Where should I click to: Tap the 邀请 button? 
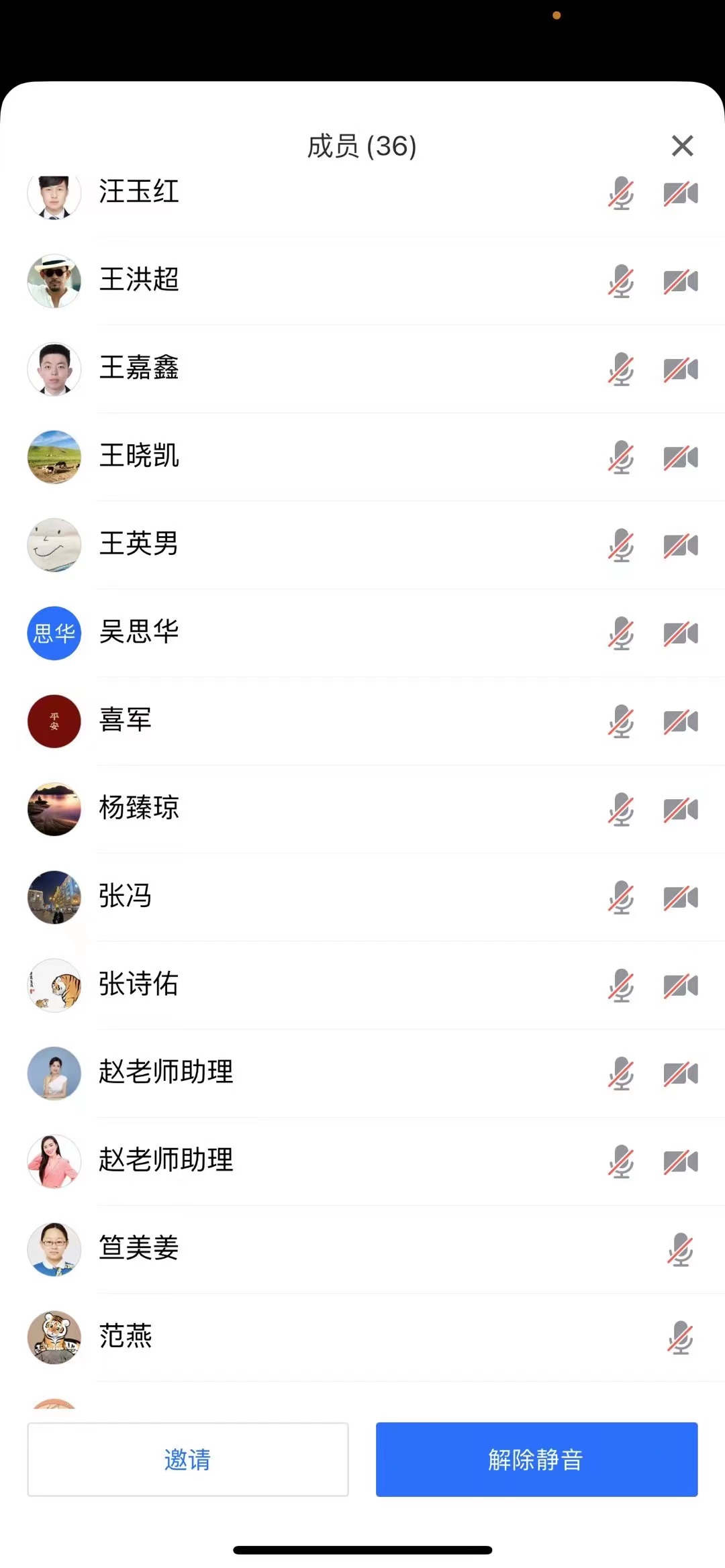point(188,1459)
